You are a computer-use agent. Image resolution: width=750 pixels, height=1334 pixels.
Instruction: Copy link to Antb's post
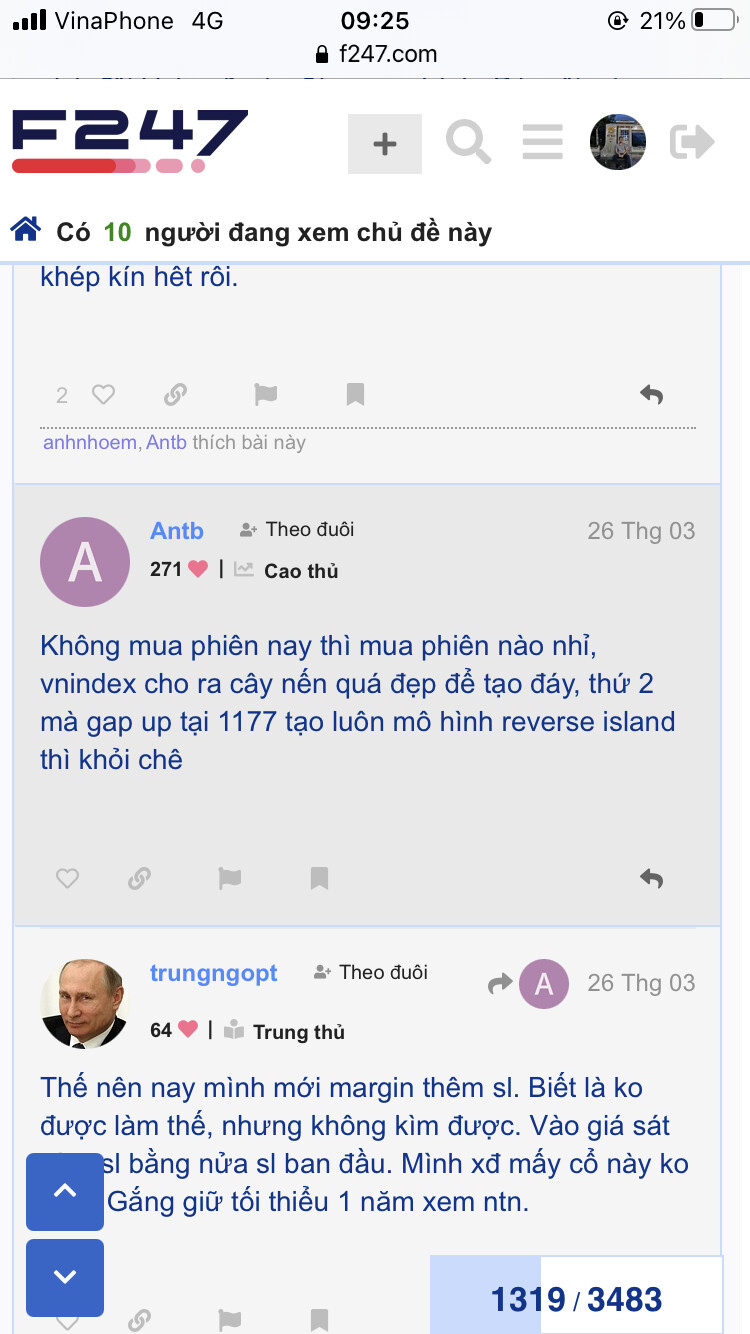[x=139, y=879]
